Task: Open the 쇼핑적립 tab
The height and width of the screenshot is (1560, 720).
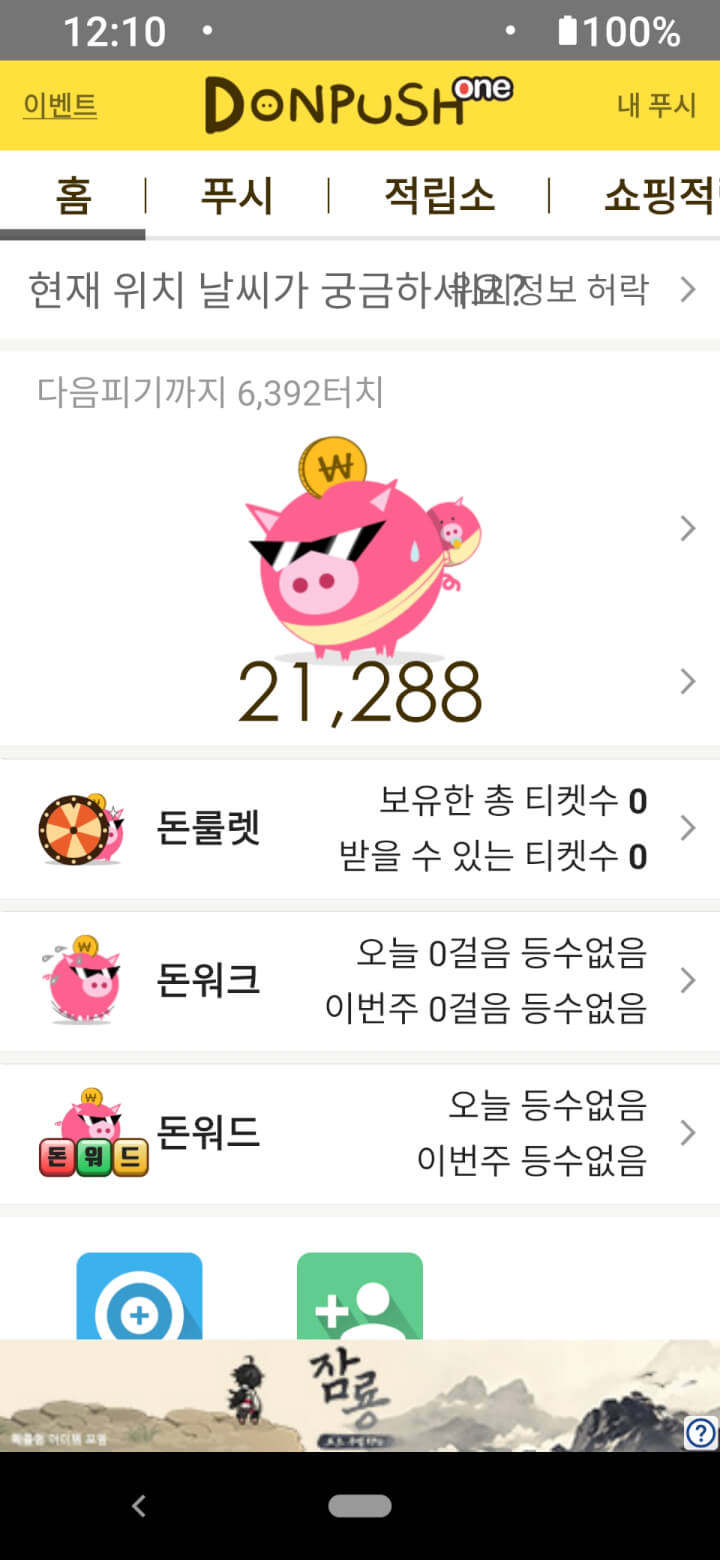Action: tap(658, 196)
